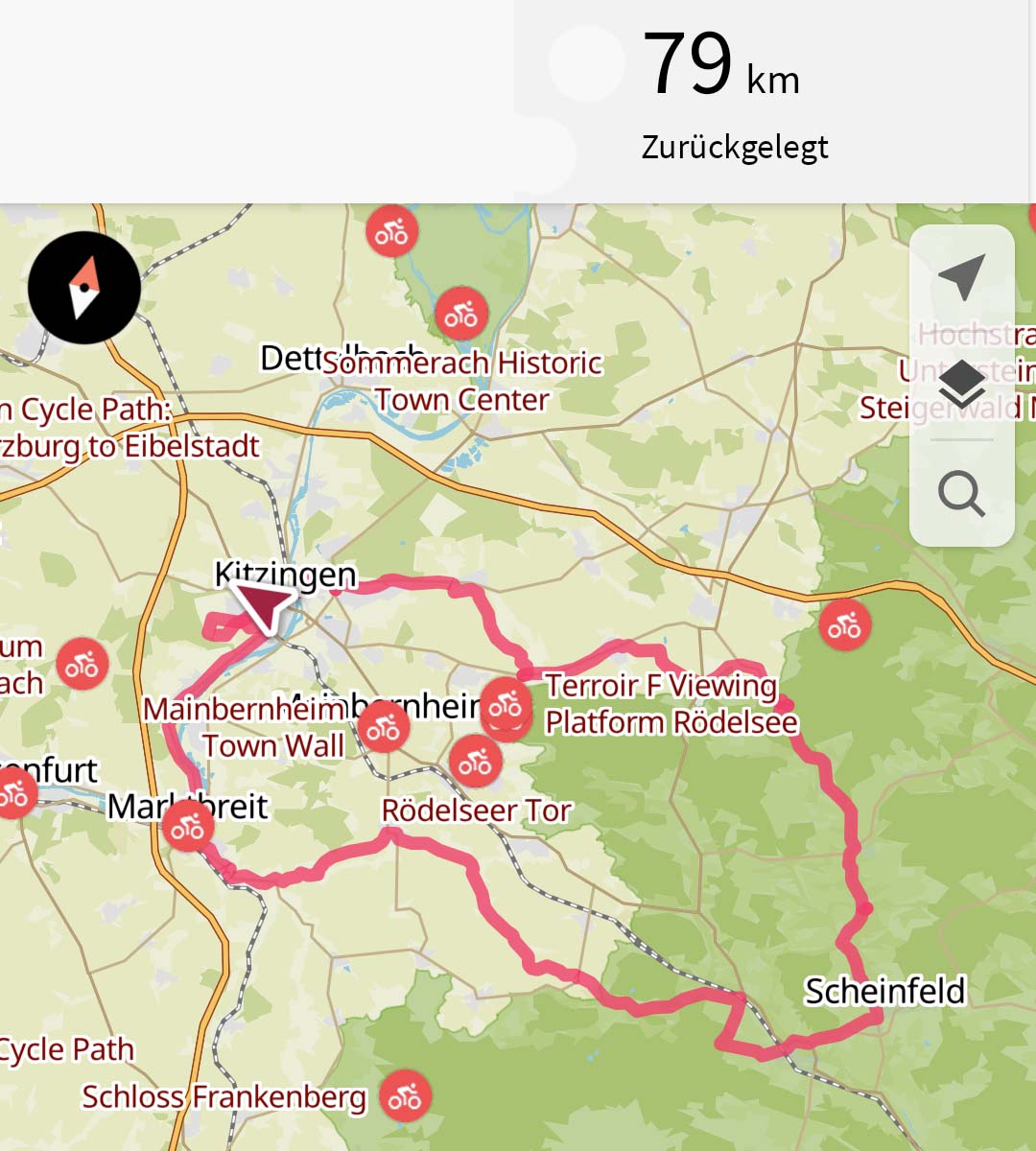Tap the compass to reorient the map
Image resolution: width=1036 pixels, height=1151 pixels.
point(84,288)
